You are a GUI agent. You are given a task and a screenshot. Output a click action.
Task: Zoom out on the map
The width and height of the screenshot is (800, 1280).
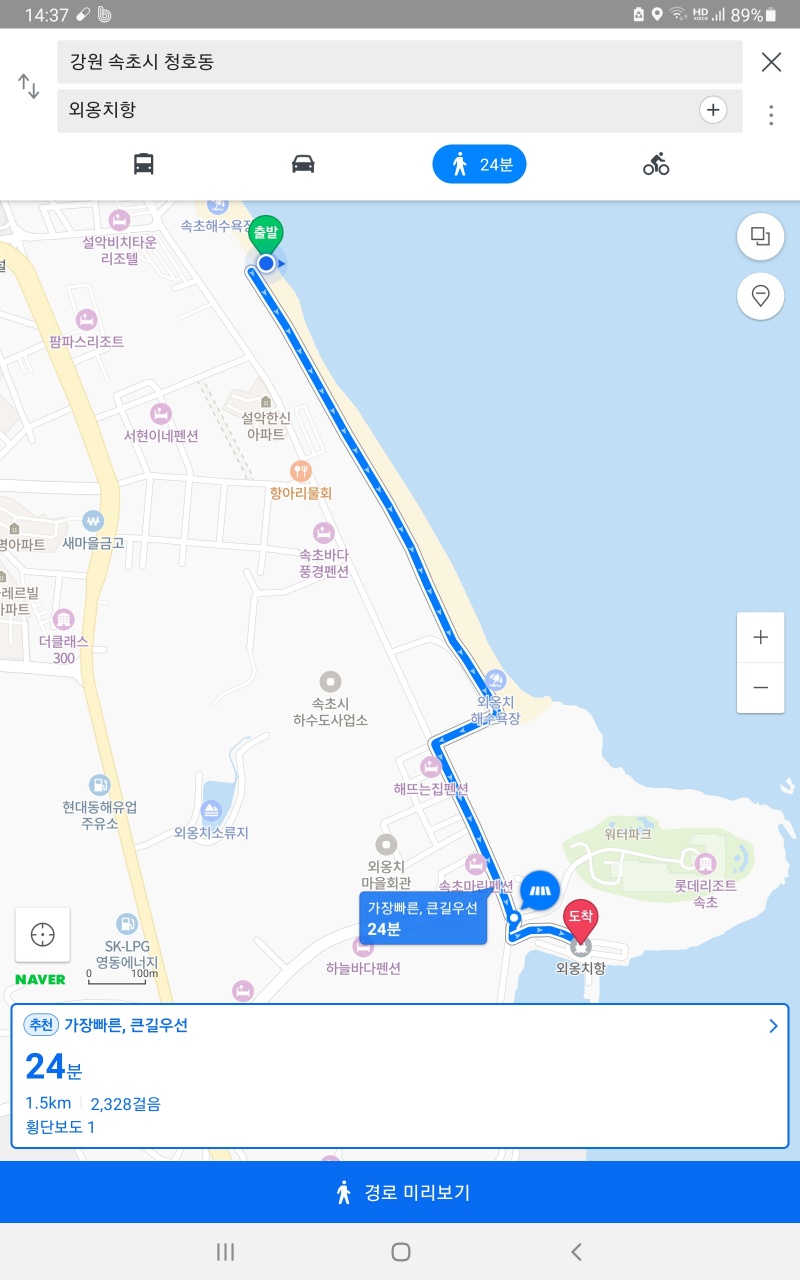761,688
